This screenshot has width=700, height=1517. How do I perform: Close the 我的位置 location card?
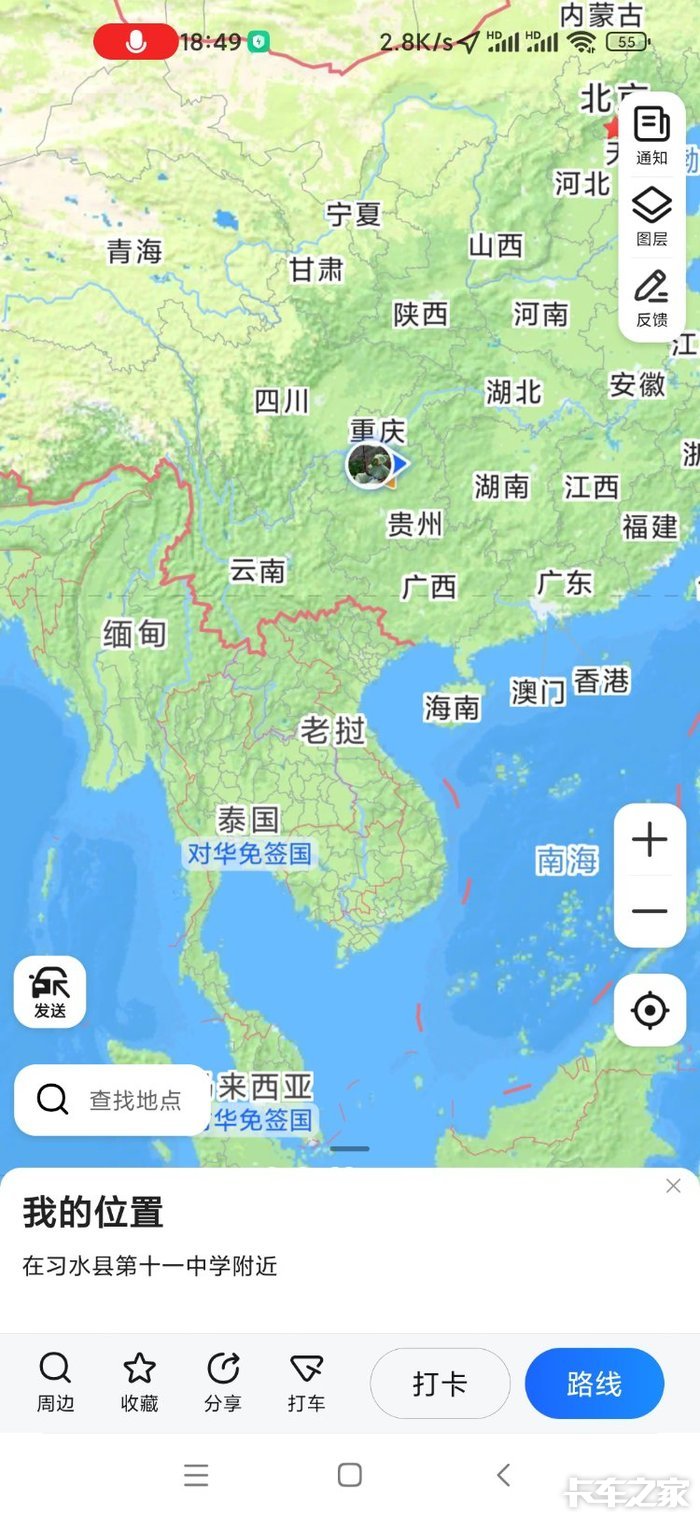[x=673, y=1186]
